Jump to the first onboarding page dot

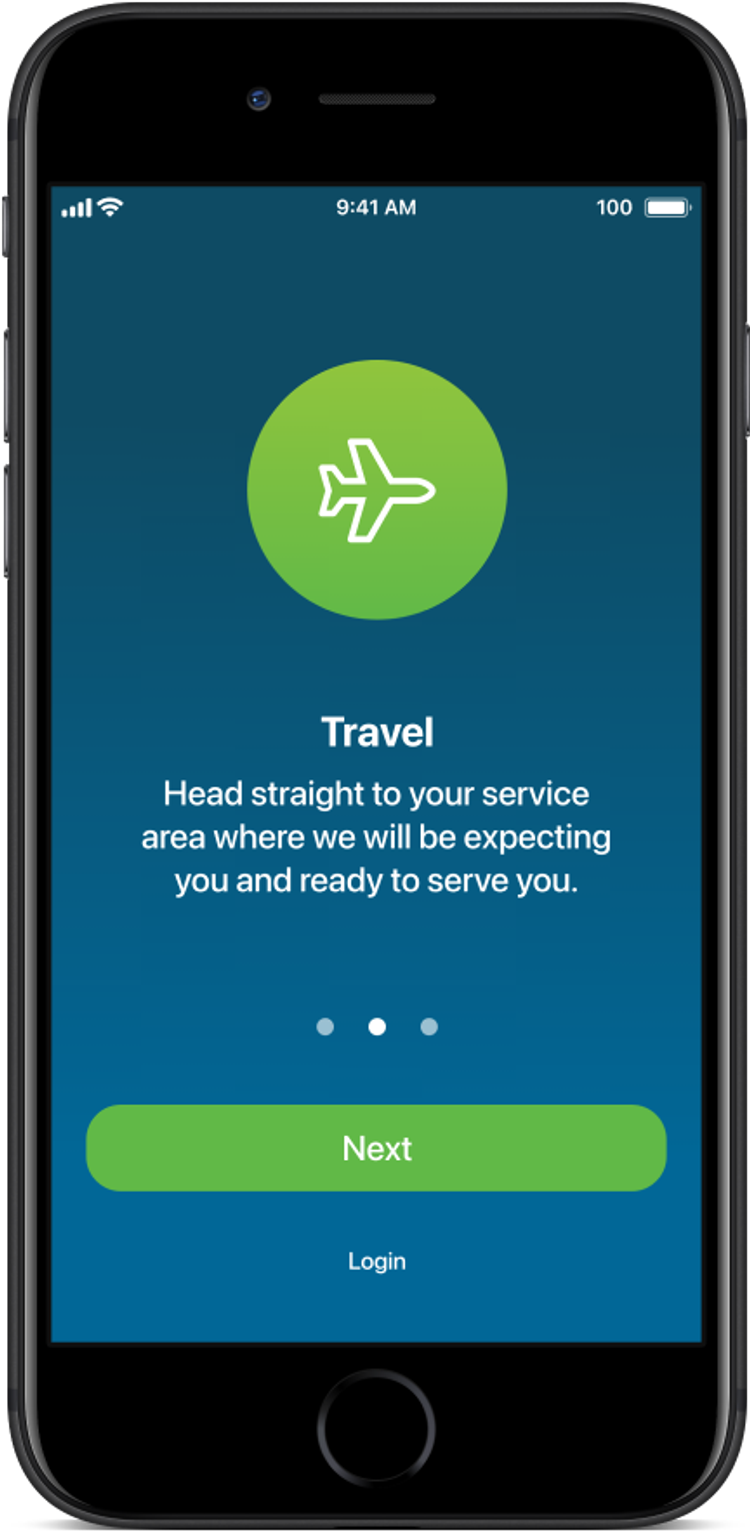click(325, 1027)
